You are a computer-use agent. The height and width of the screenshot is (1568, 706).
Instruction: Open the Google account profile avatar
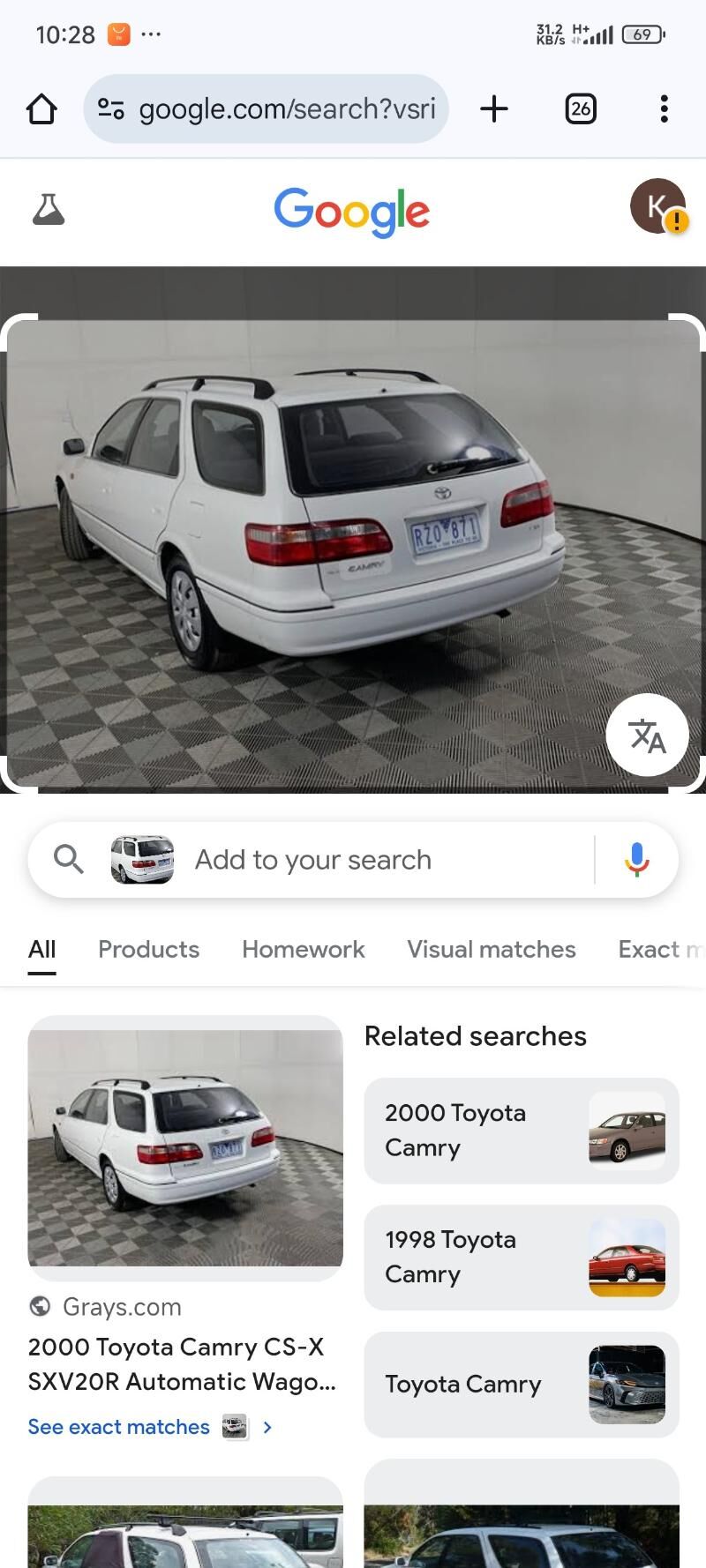657,206
